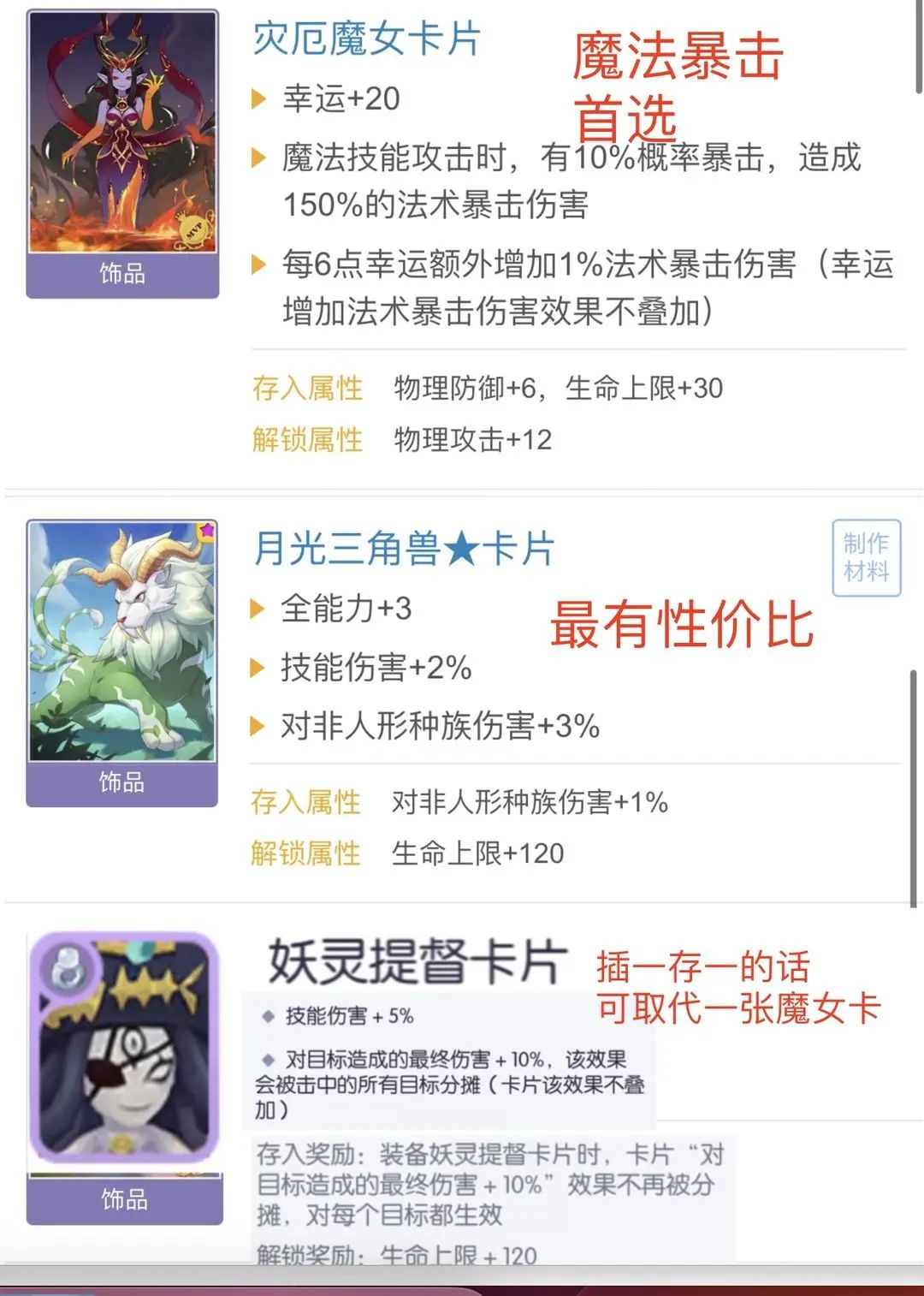Click the arrow icon beside 魔法技能攻击时 entry
924x1296 pixels.
[258, 159]
